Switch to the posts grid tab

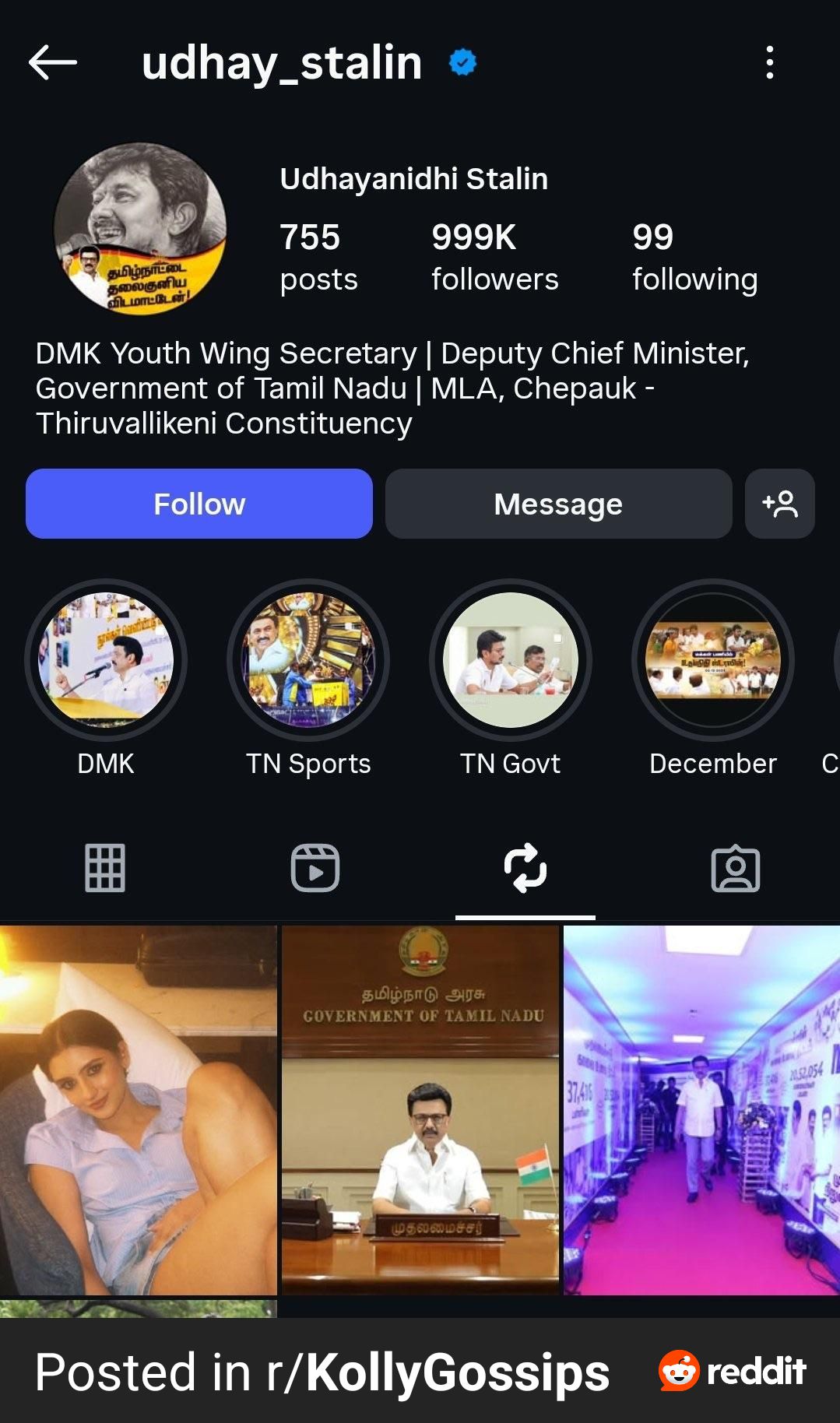click(105, 868)
